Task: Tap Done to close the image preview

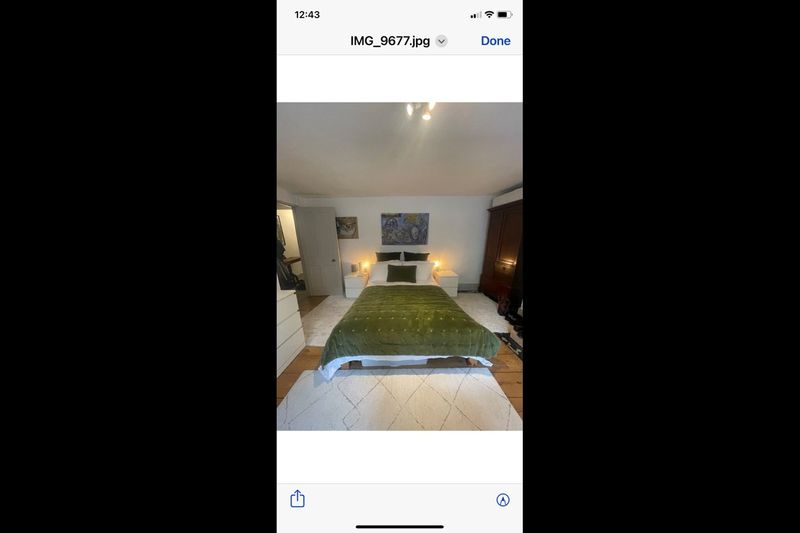Action: click(x=495, y=41)
